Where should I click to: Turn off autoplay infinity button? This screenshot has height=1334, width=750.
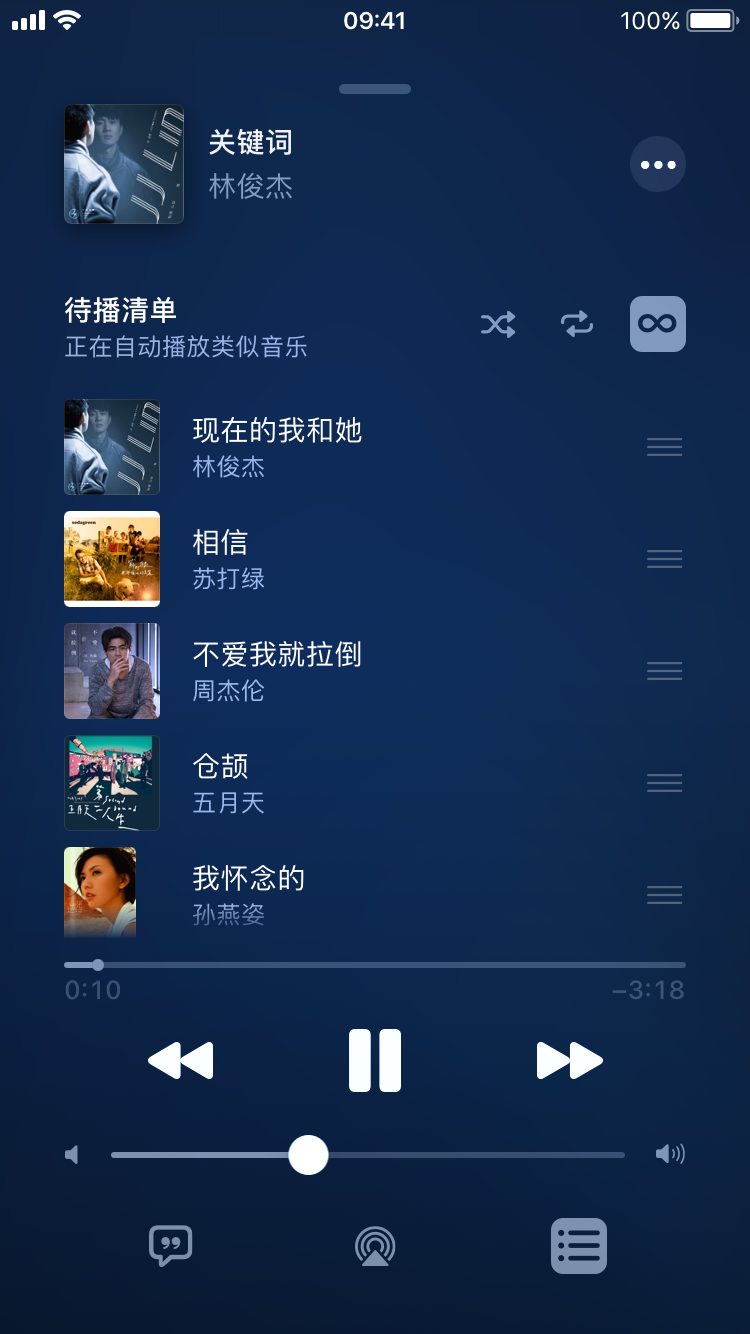tap(657, 324)
